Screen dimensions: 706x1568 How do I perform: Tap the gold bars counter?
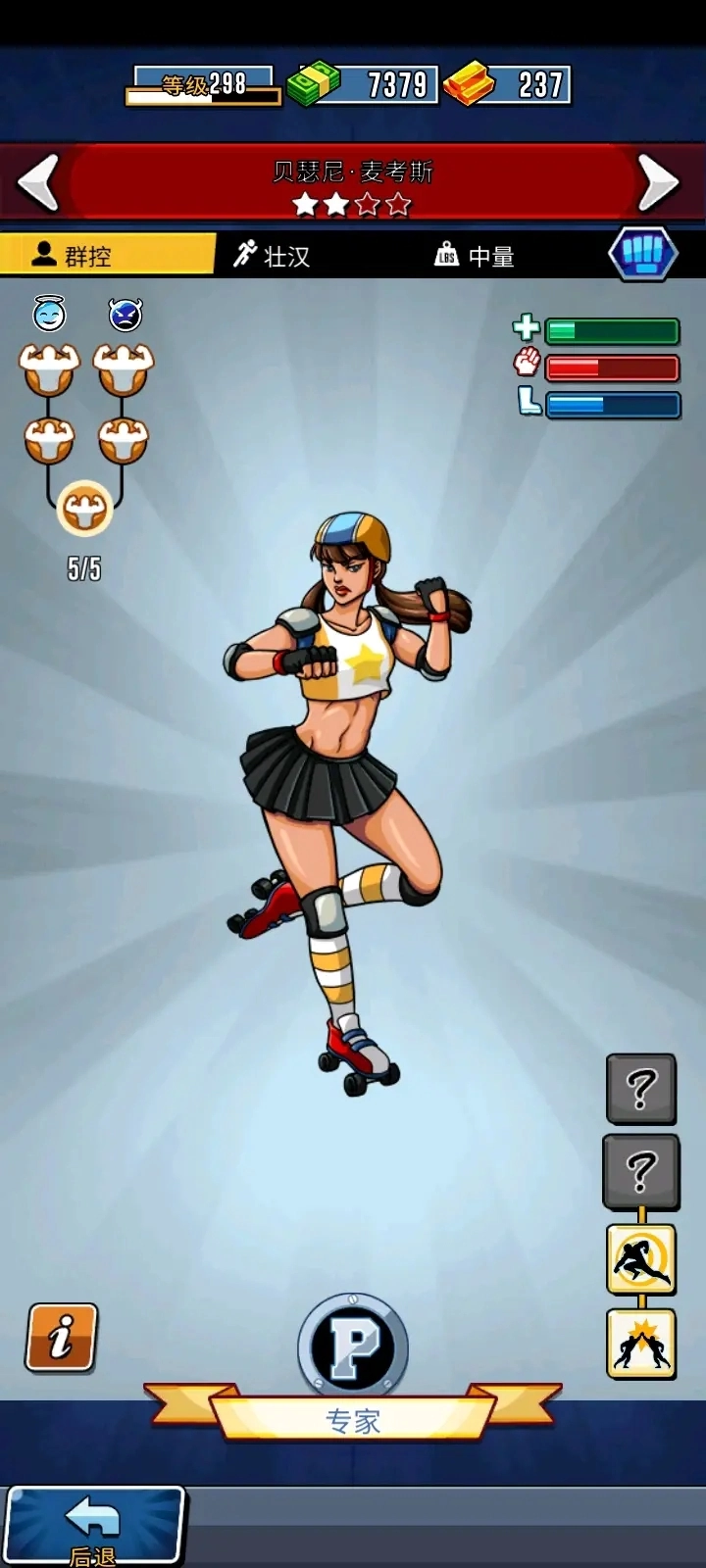click(x=508, y=85)
